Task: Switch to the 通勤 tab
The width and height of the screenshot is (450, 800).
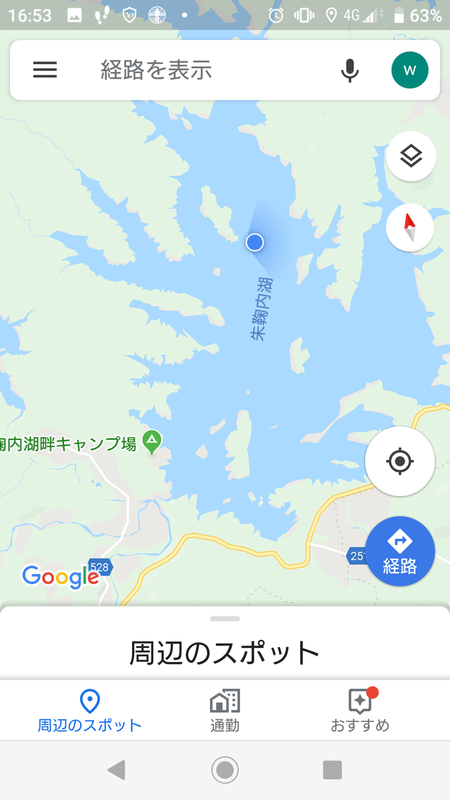Action: 224,711
